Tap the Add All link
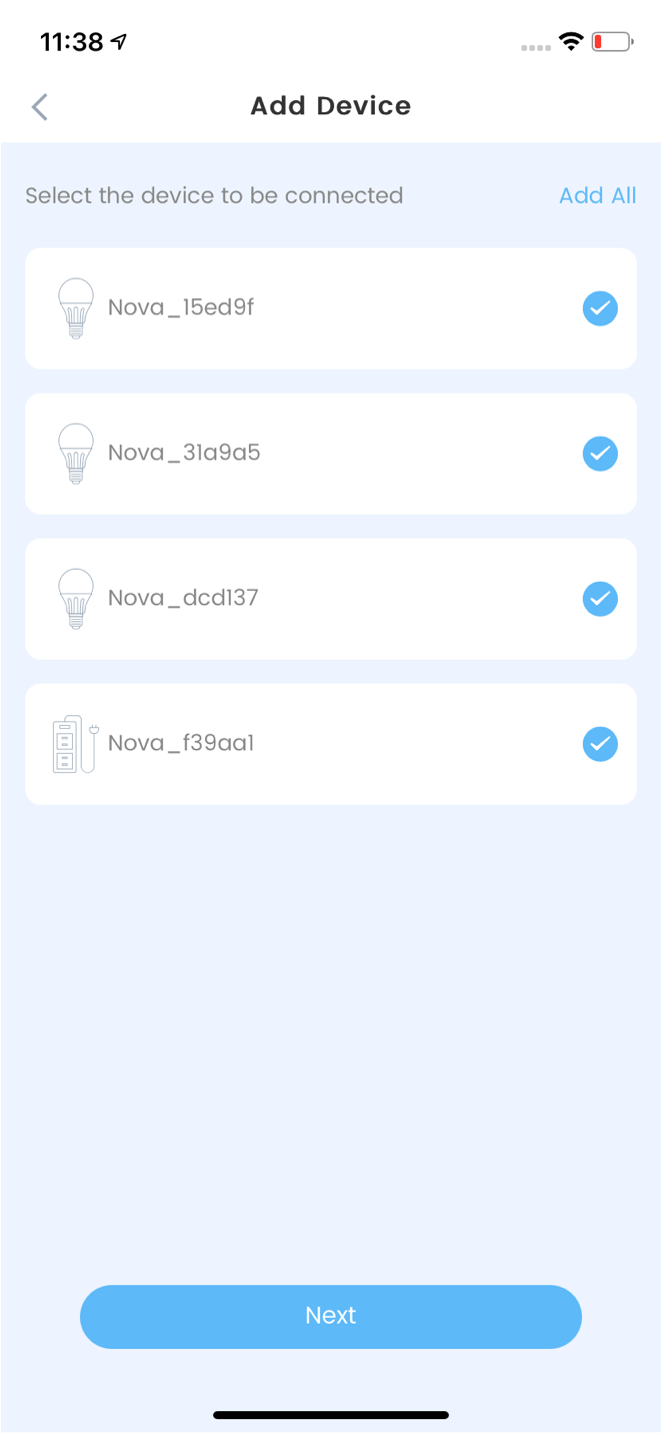 (x=597, y=195)
